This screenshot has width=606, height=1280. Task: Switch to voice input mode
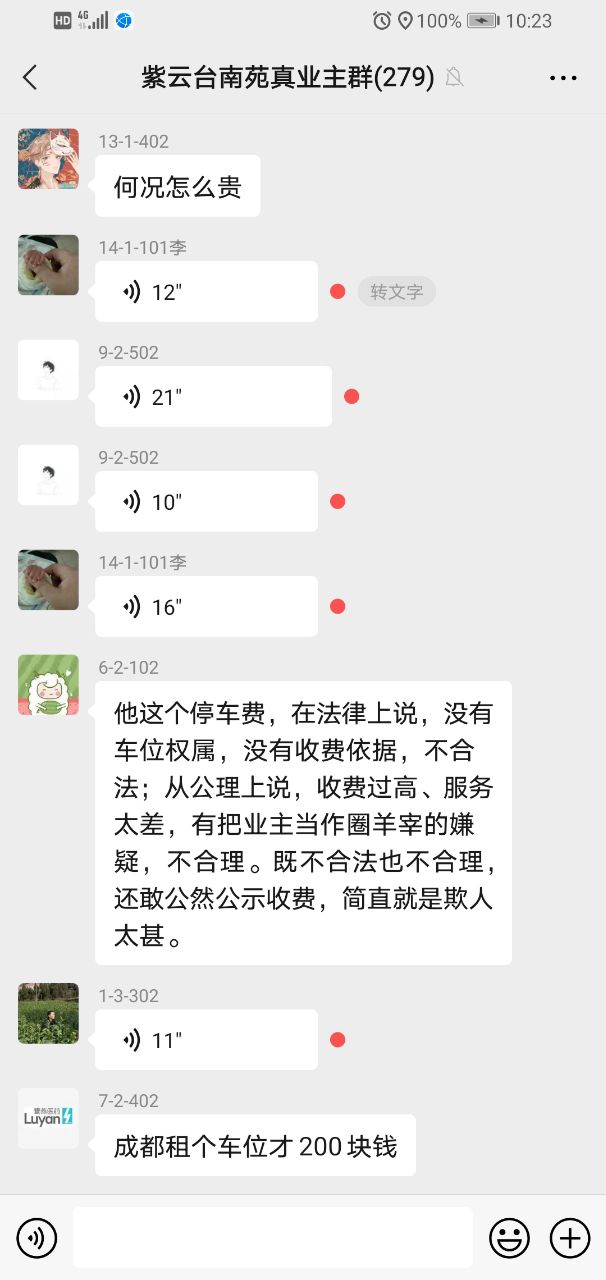pyautogui.click(x=37, y=1239)
